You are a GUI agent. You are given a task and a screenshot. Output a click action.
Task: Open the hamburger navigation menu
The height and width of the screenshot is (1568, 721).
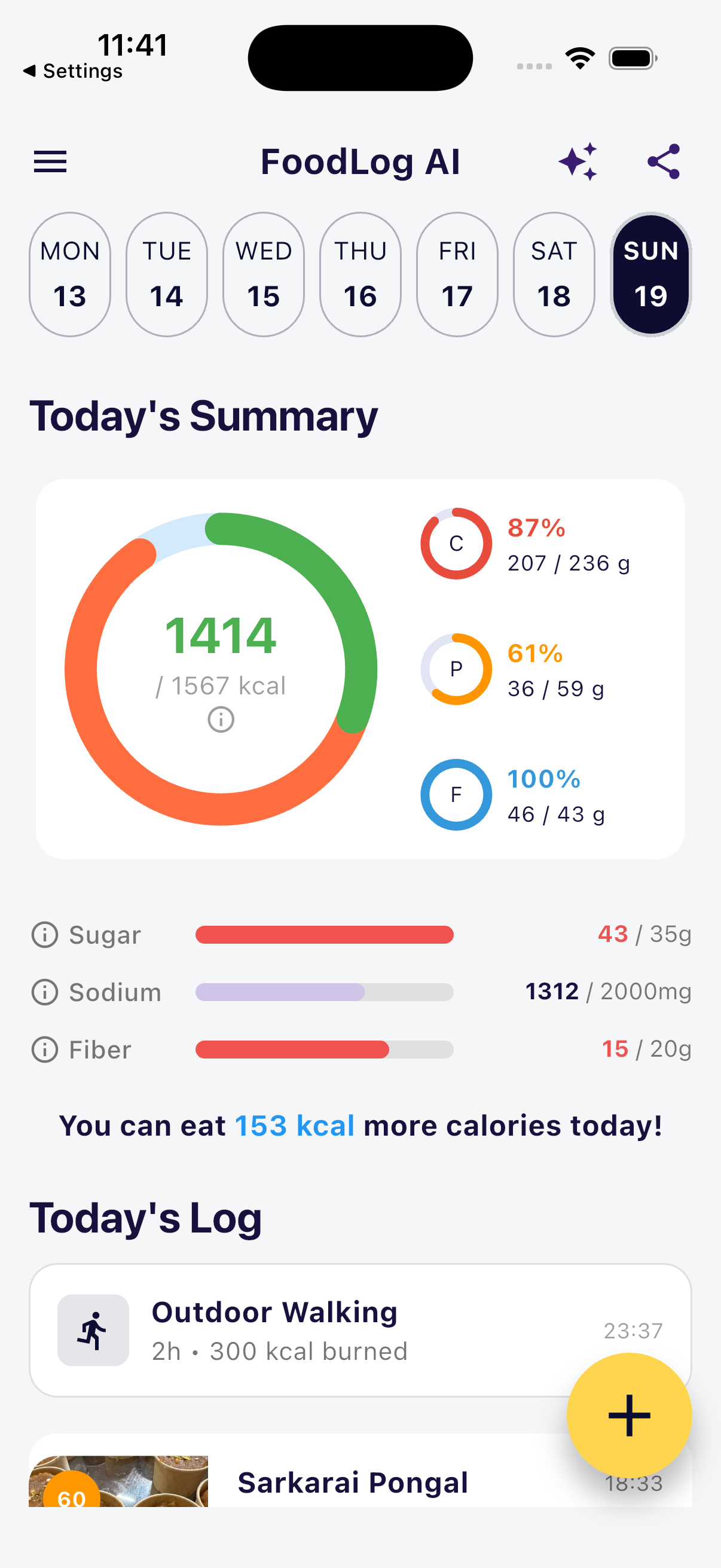coord(50,161)
